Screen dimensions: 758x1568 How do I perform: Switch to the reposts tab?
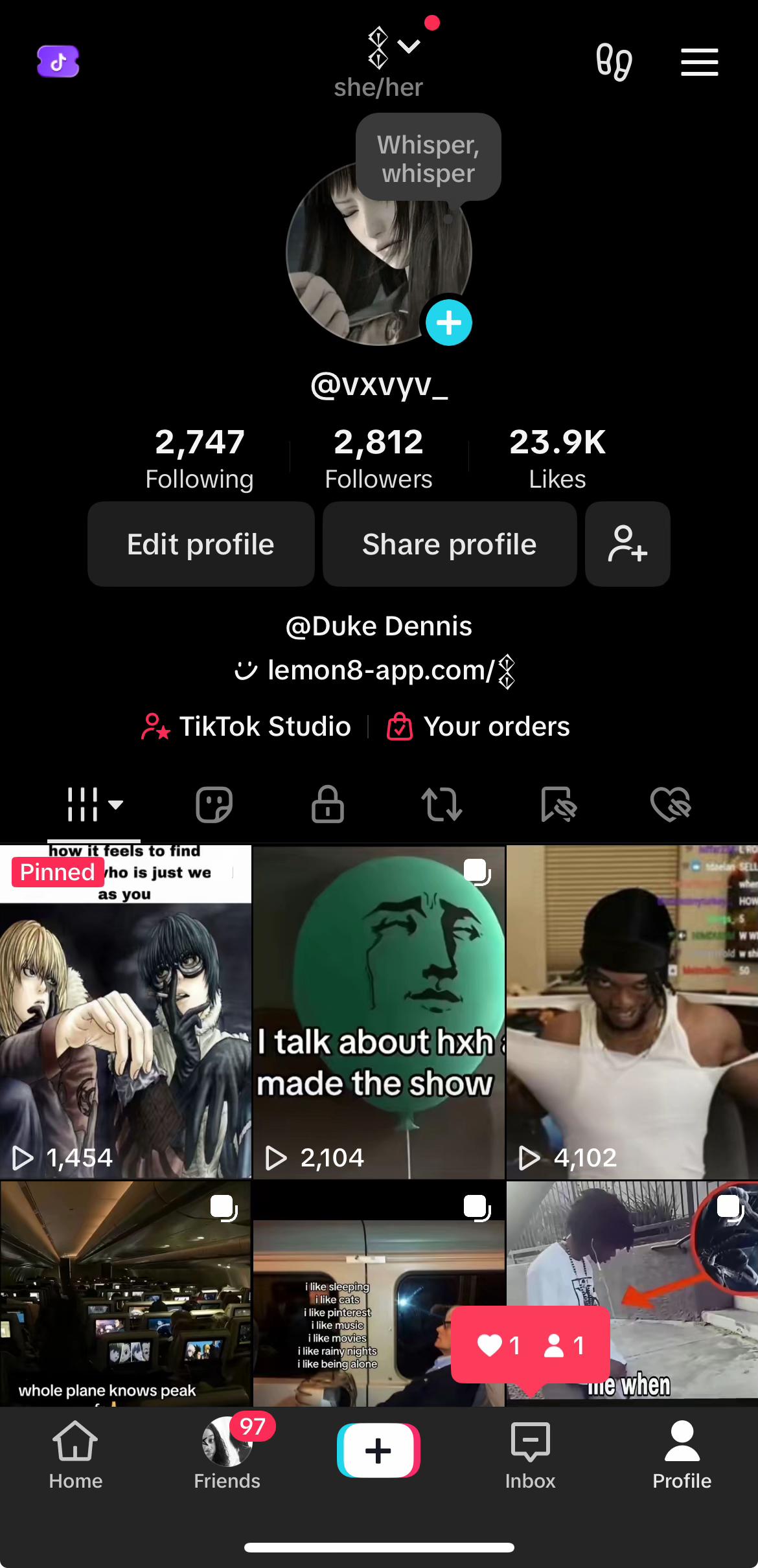pyautogui.click(x=442, y=804)
